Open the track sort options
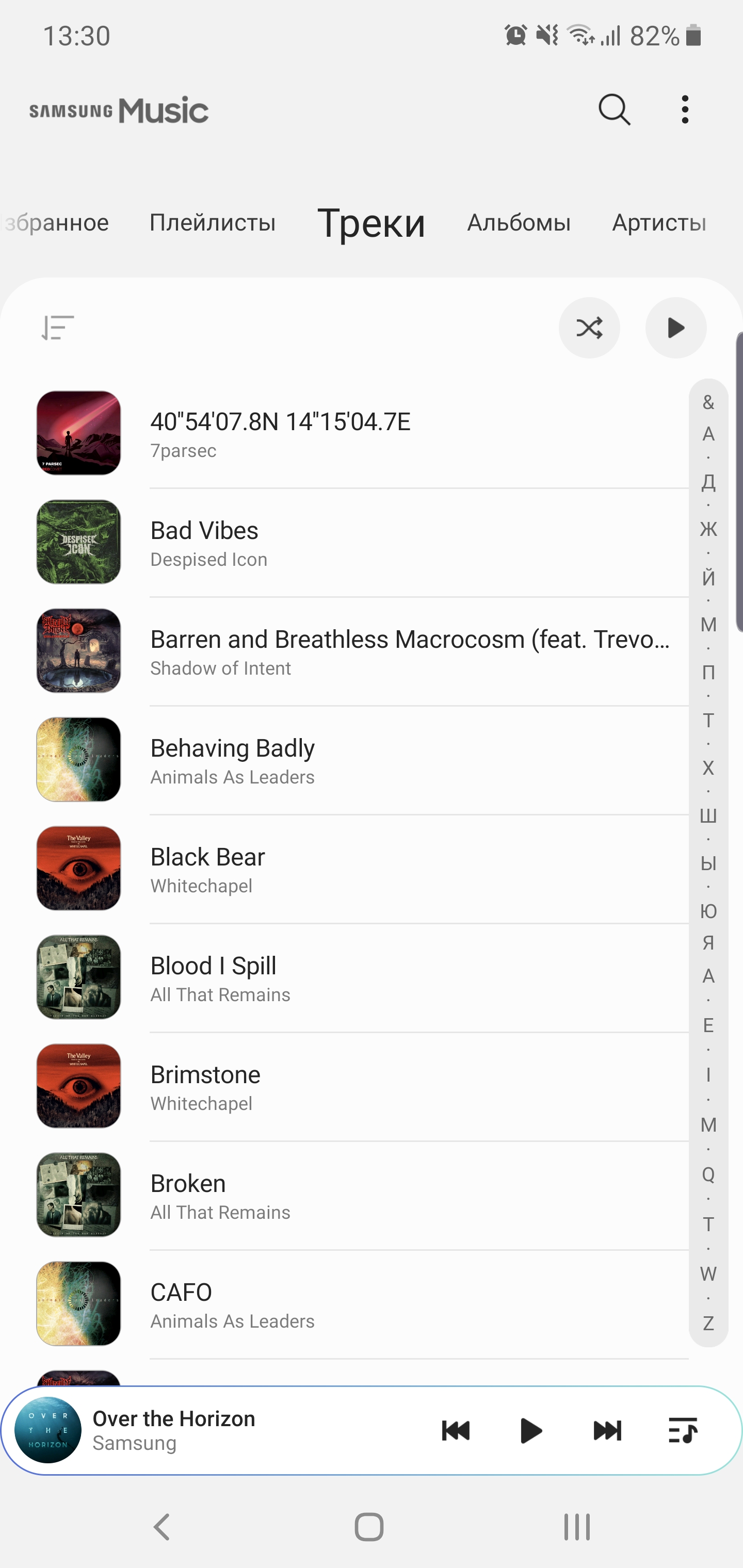 58,328
